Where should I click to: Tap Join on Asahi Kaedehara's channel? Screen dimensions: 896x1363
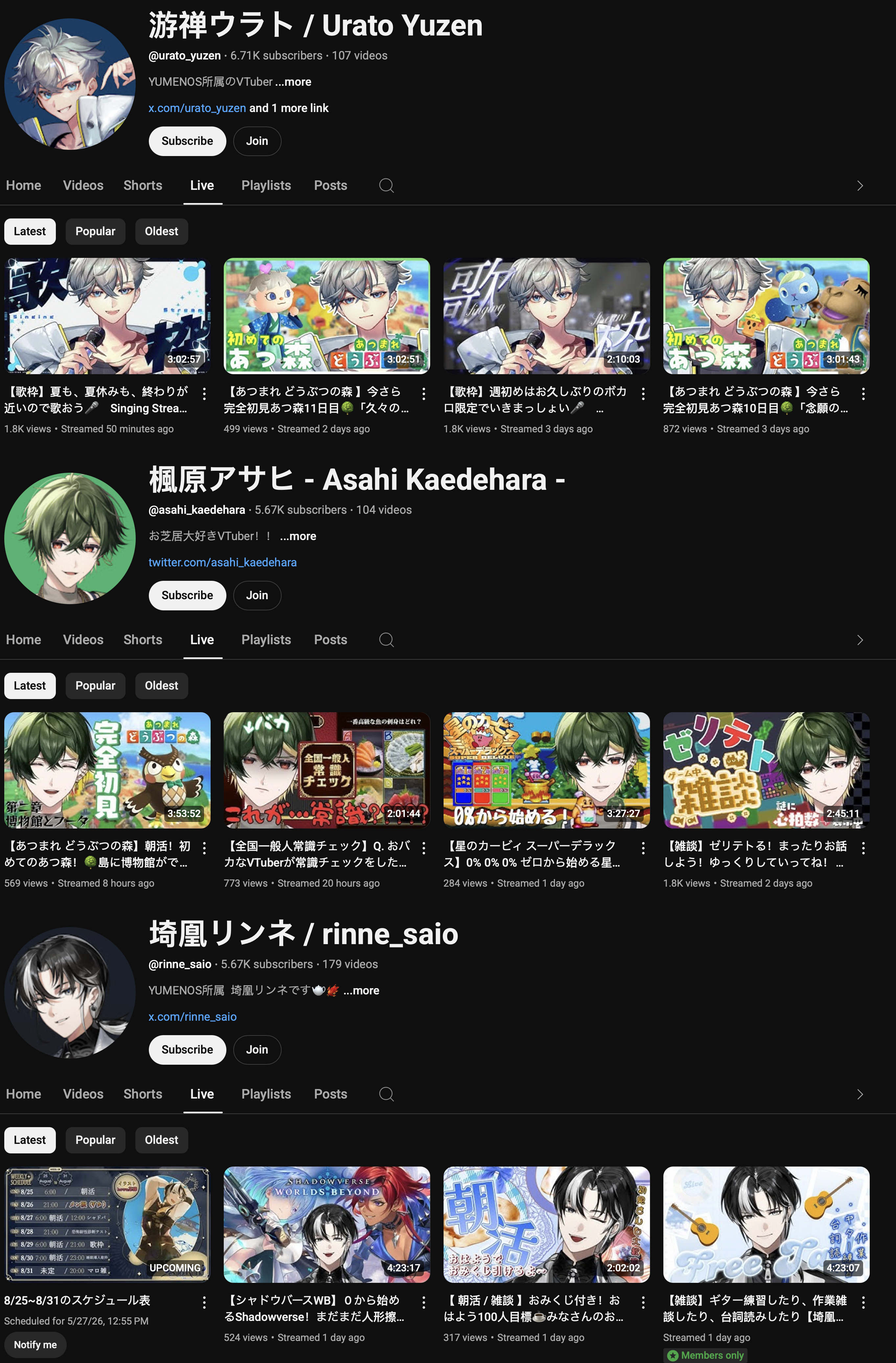click(x=257, y=595)
